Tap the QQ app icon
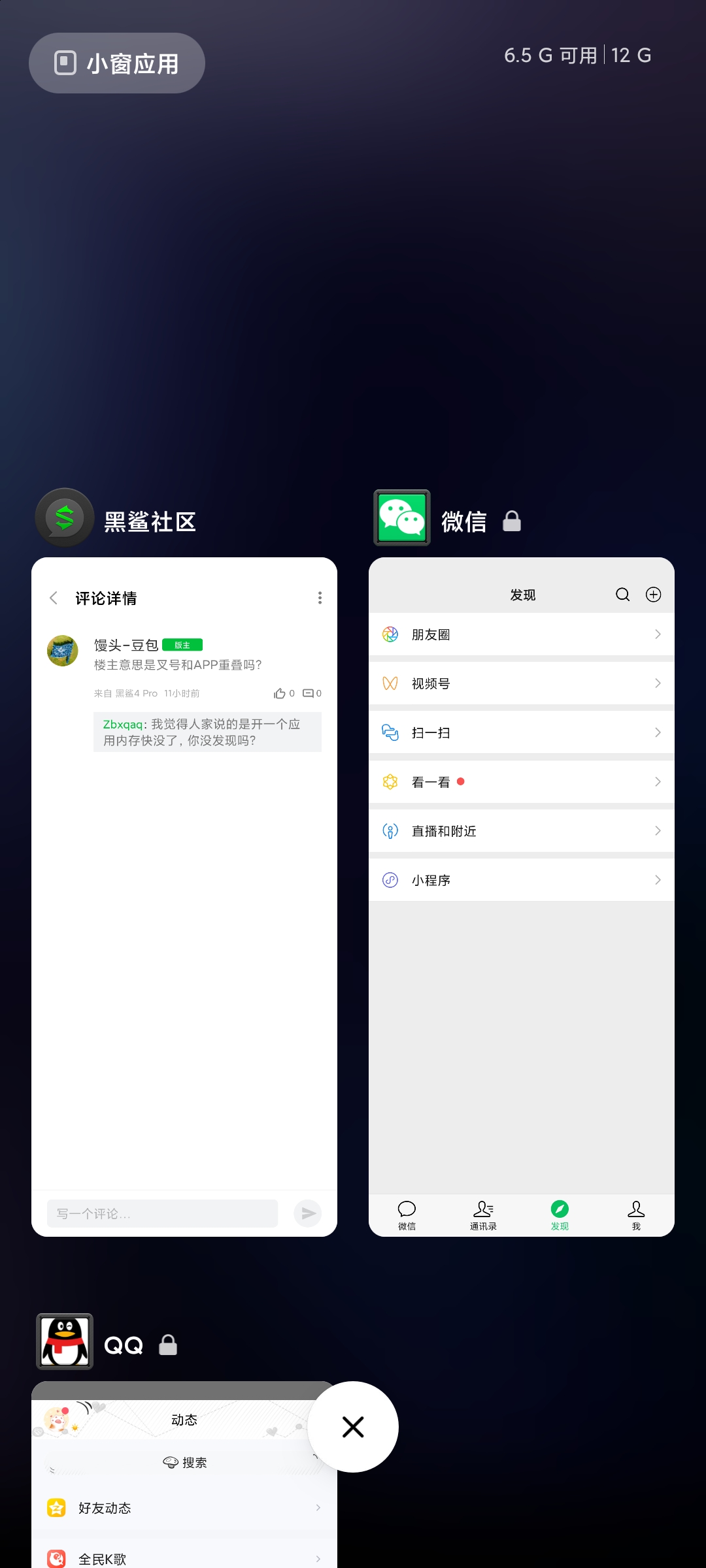The width and height of the screenshot is (706, 1568). 65,1342
